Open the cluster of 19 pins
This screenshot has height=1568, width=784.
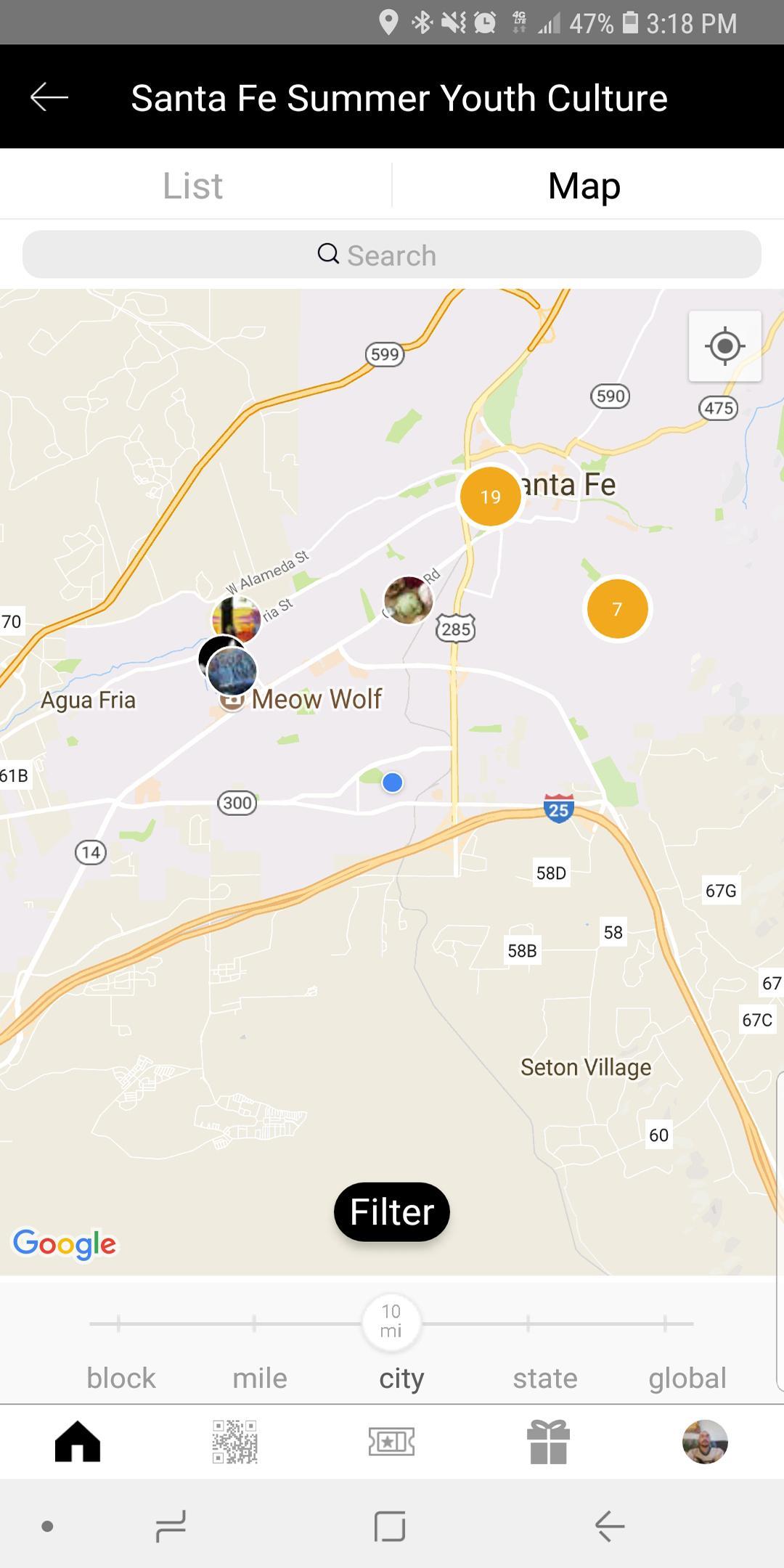click(491, 497)
